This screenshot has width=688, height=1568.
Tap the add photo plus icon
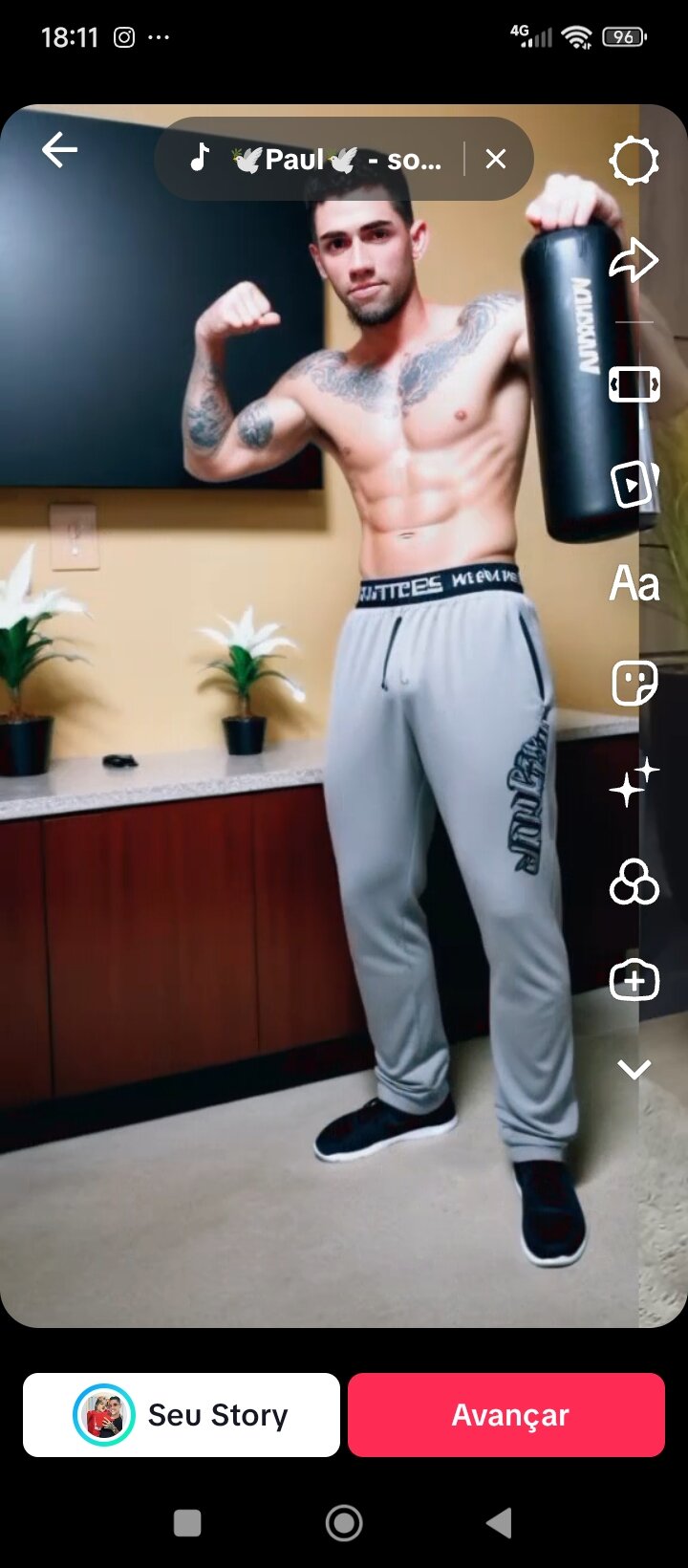click(634, 980)
